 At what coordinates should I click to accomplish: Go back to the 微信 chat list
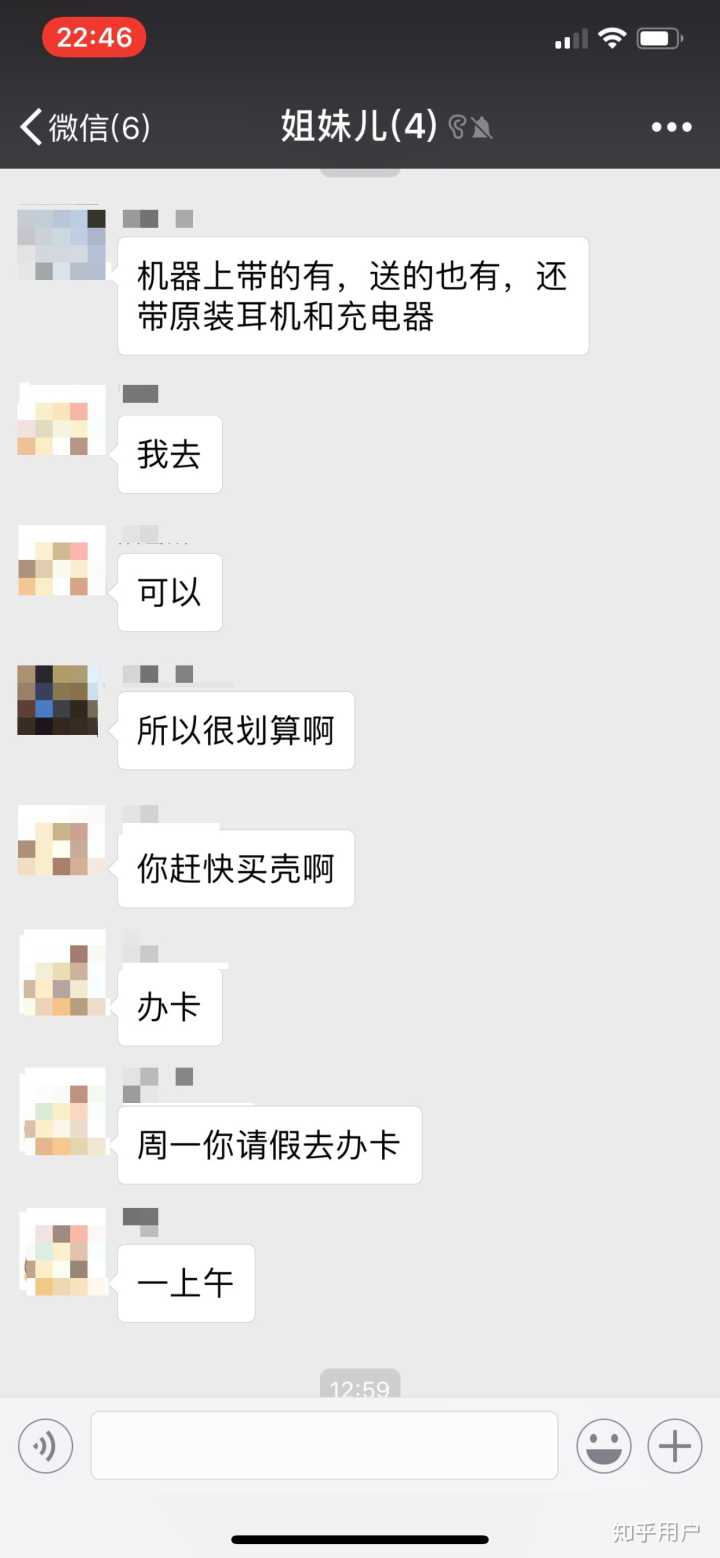coord(85,127)
